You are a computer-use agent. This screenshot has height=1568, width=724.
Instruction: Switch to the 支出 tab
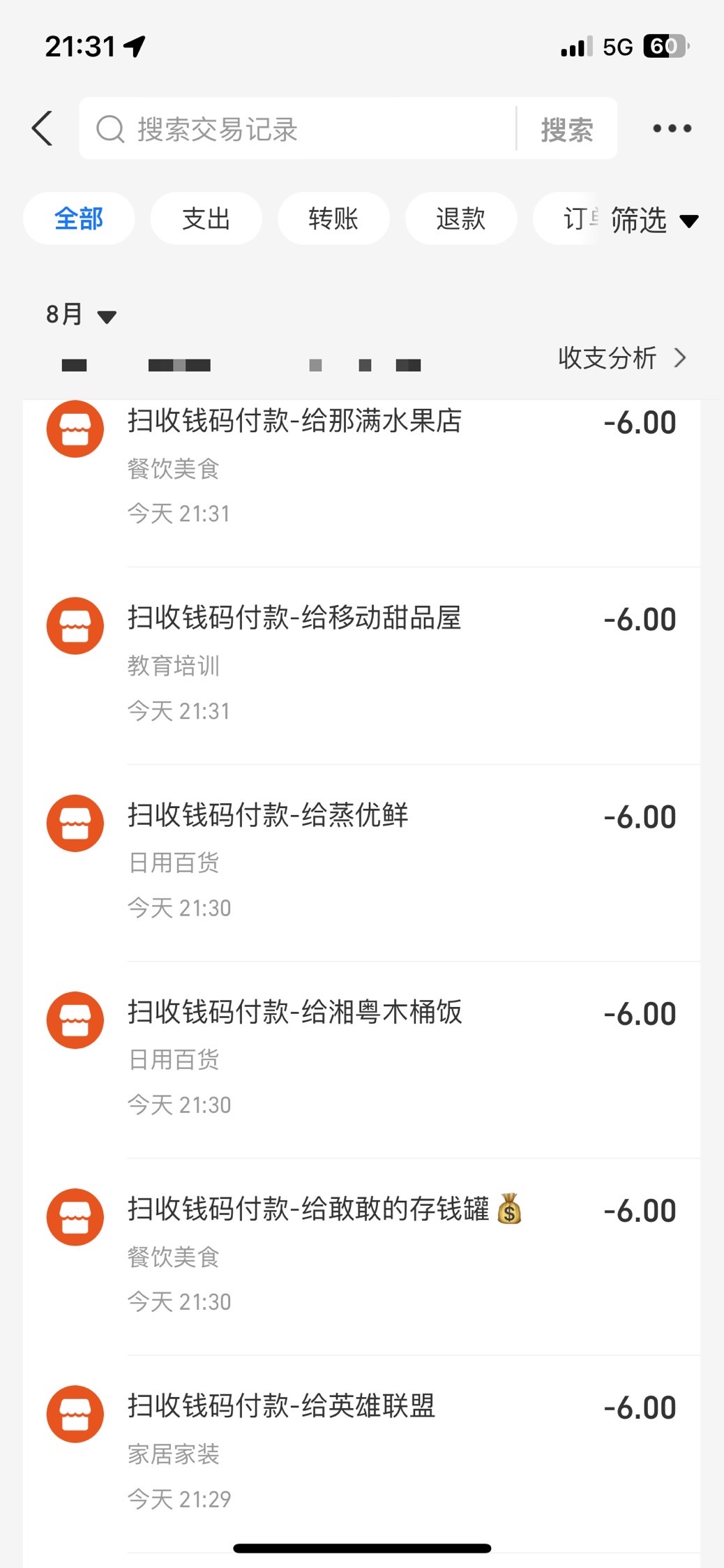point(206,219)
